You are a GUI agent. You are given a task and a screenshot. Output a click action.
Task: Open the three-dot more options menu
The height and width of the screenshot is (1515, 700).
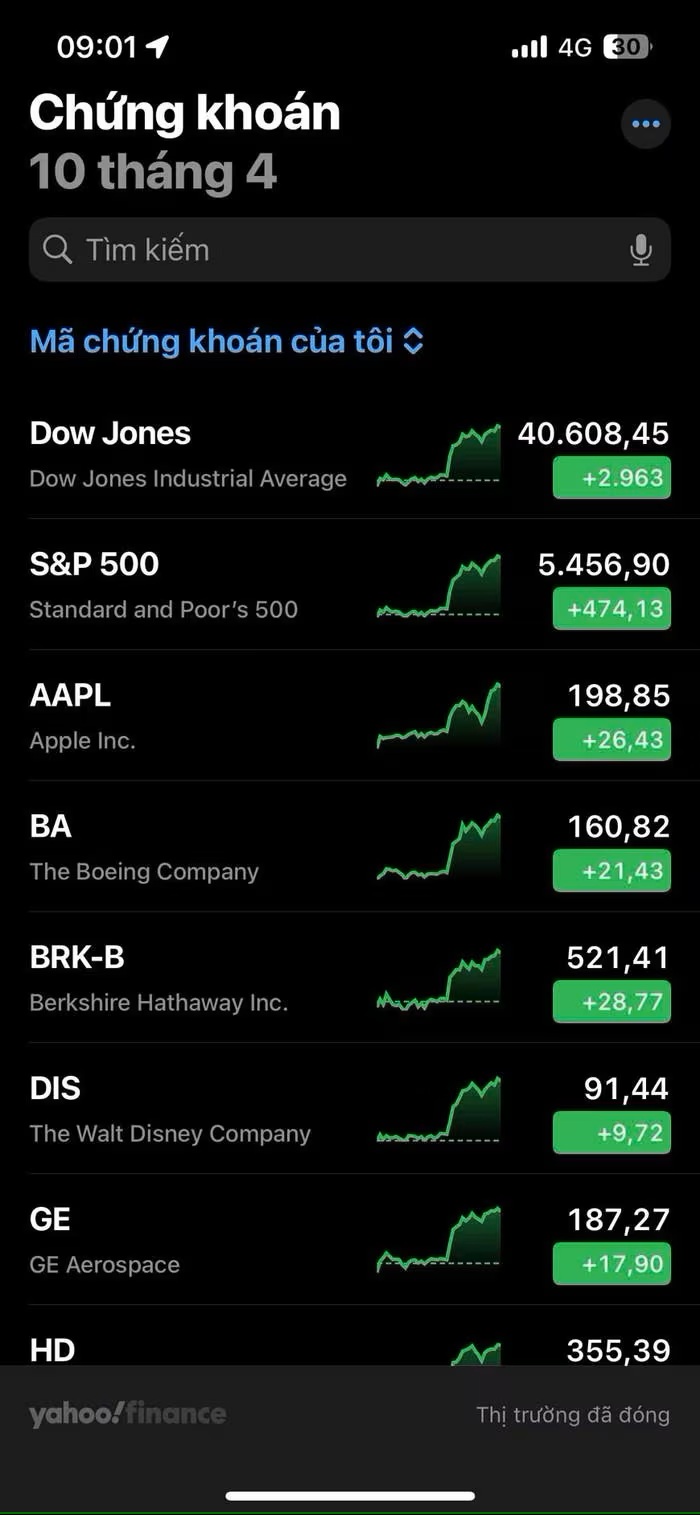646,125
